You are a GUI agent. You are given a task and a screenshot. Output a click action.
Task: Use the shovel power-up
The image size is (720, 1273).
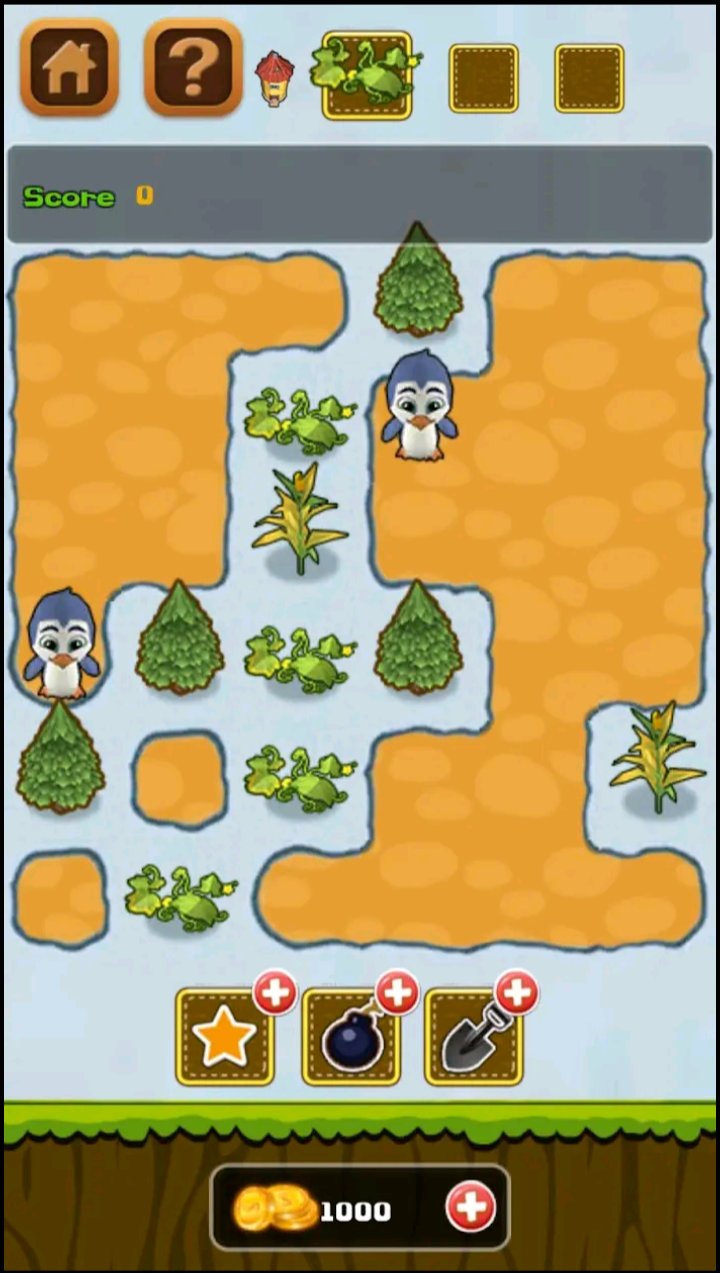click(473, 1038)
